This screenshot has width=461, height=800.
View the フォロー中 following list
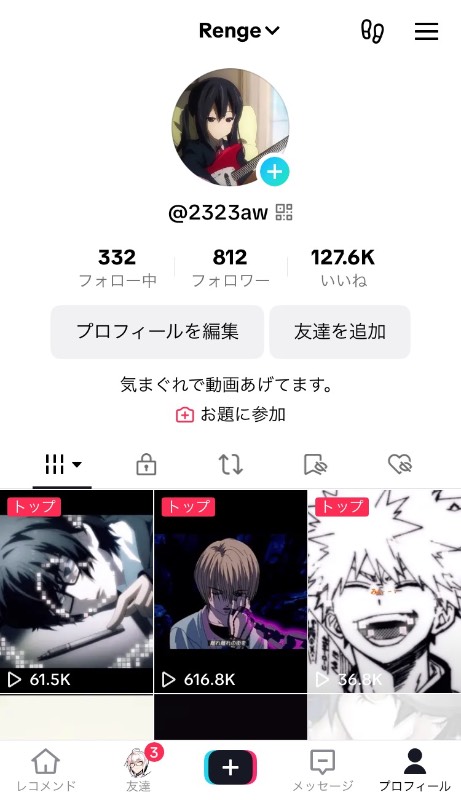pos(117,268)
